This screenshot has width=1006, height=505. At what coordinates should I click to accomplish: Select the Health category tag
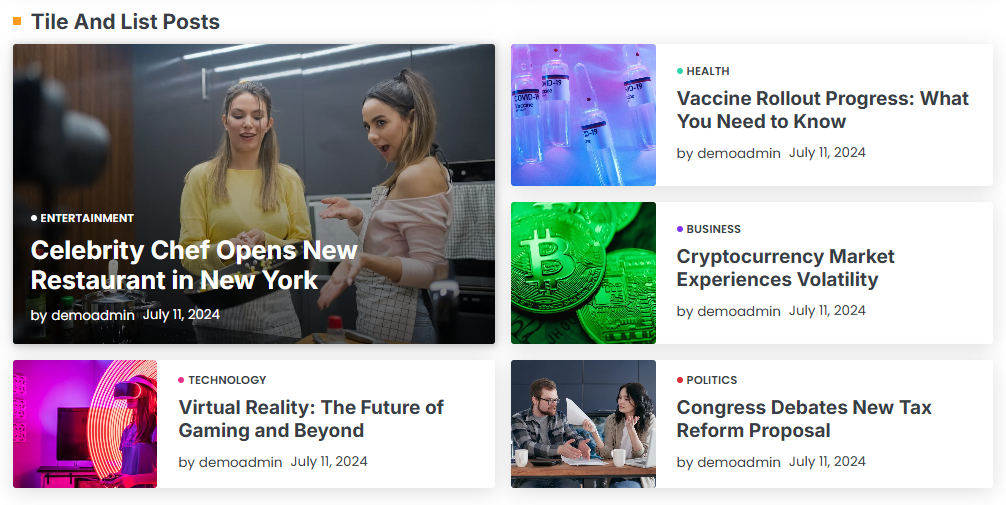tap(707, 71)
